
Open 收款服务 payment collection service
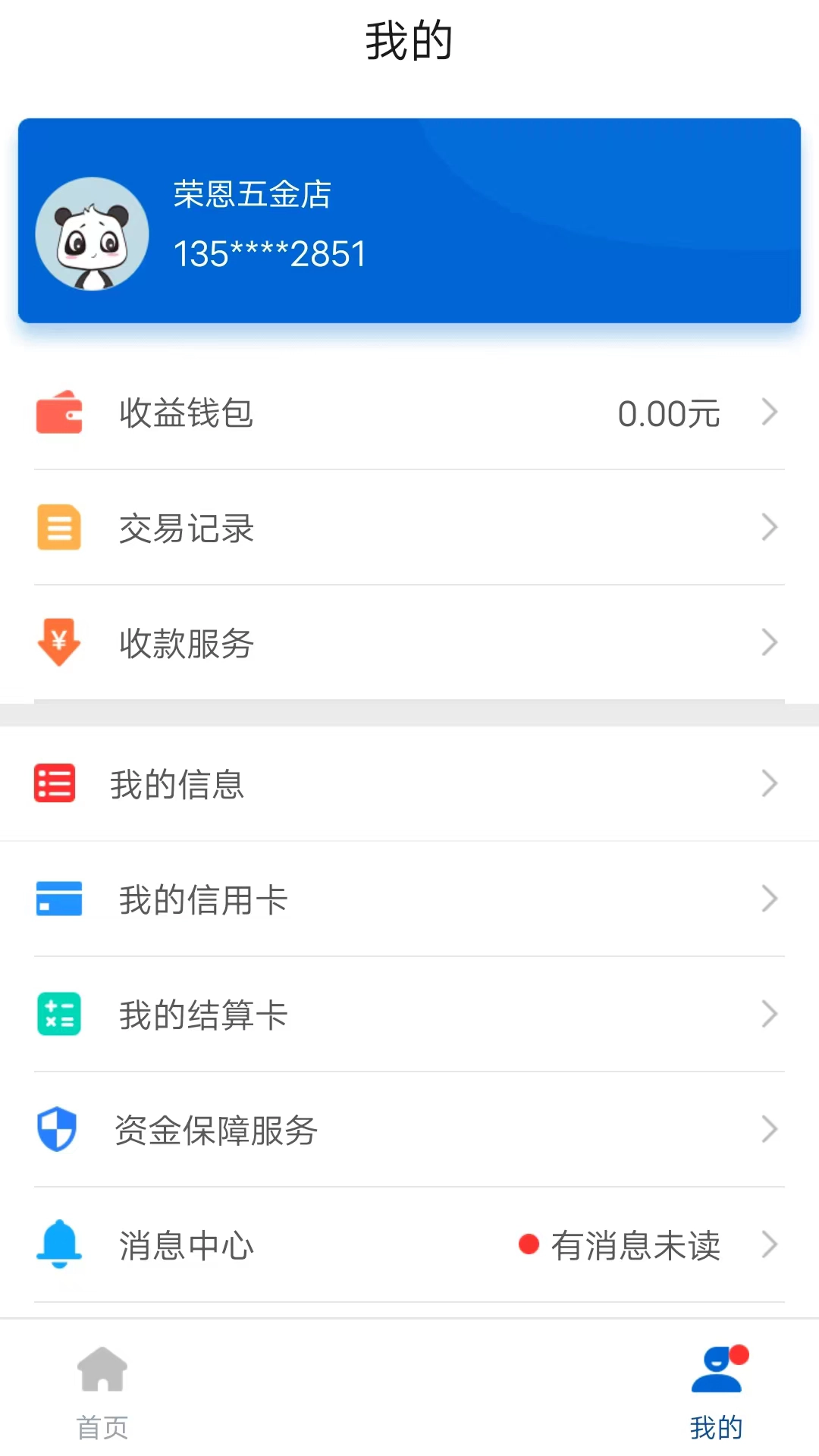point(409,643)
